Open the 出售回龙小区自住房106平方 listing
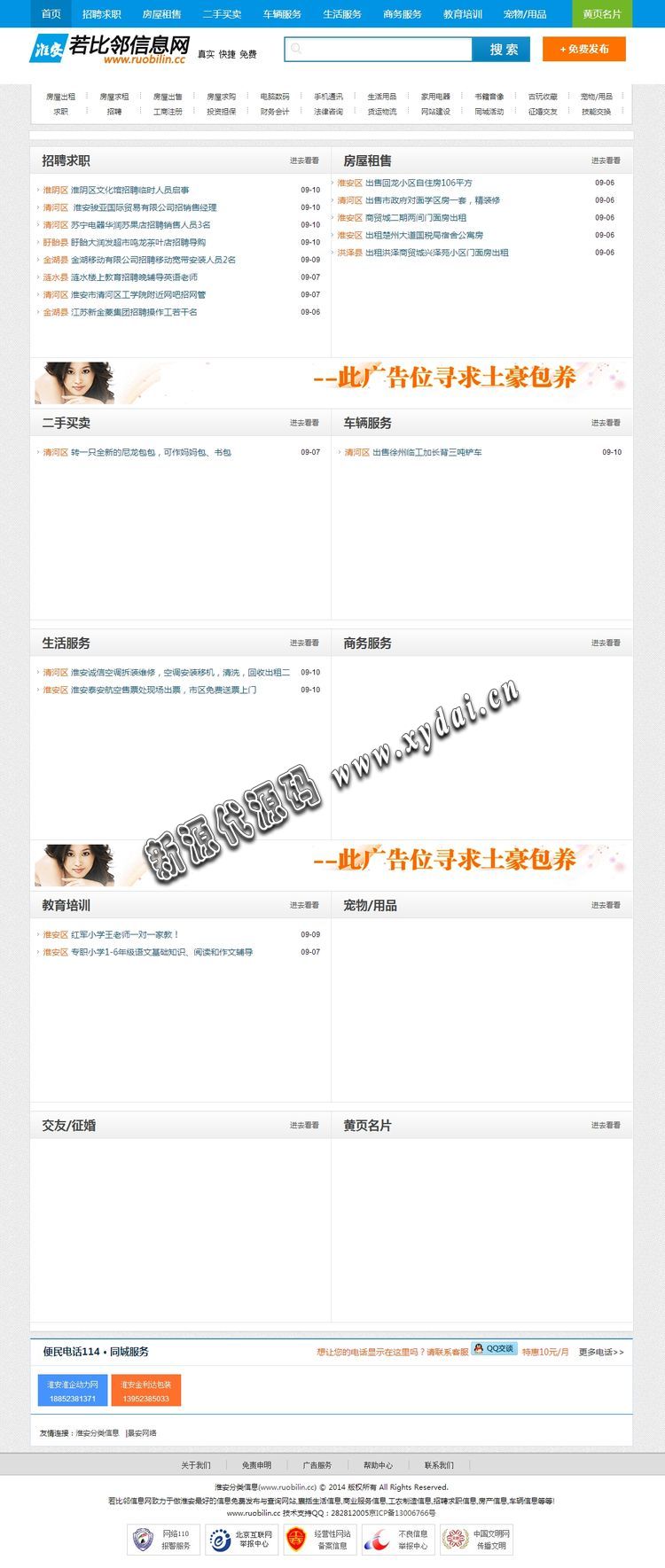Viewport: 665px width, 1568px height. coord(419,183)
